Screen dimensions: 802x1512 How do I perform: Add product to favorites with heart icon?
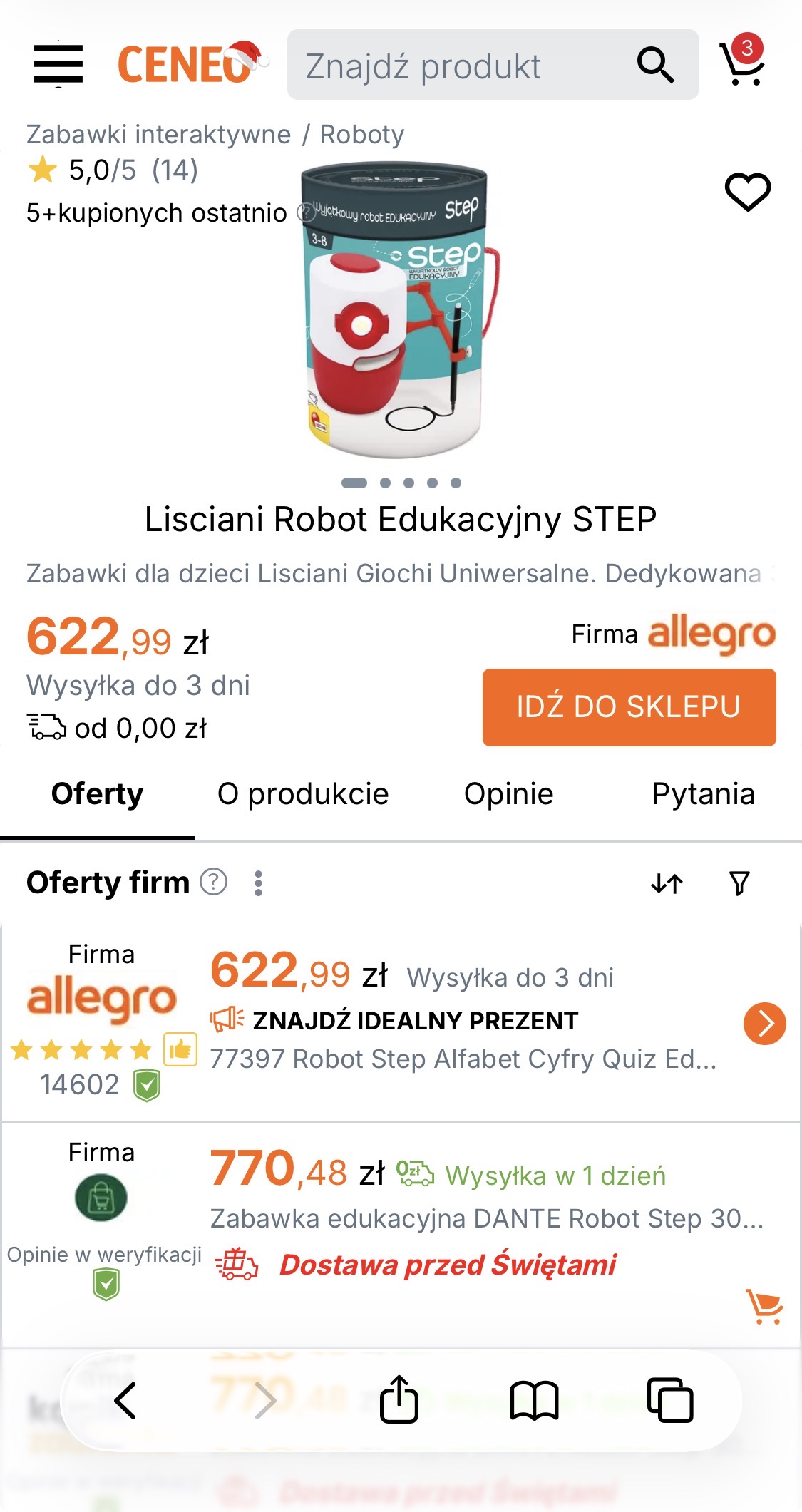coord(747,192)
